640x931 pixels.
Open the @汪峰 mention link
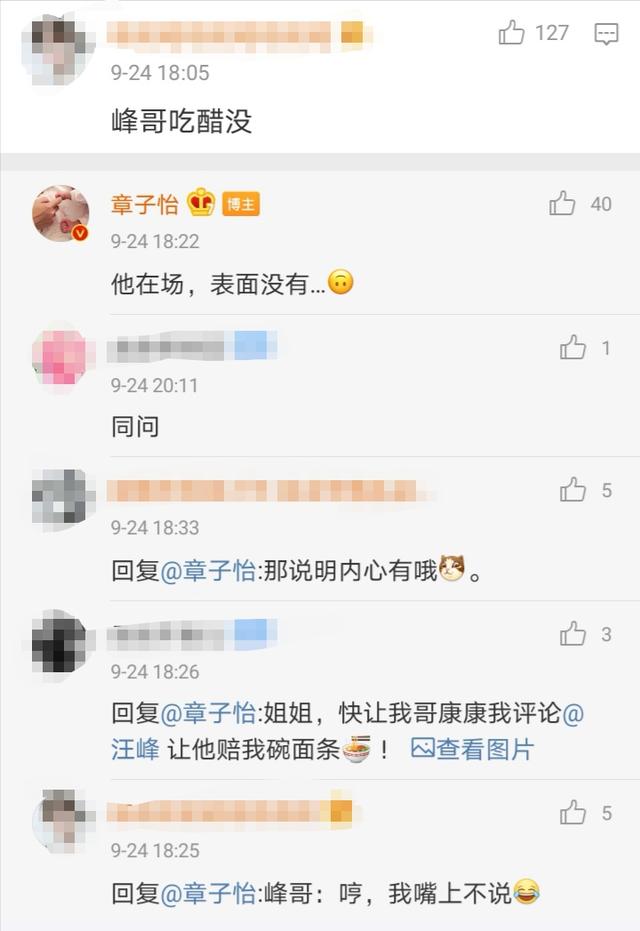pyautogui.click(x=135, y=748)
